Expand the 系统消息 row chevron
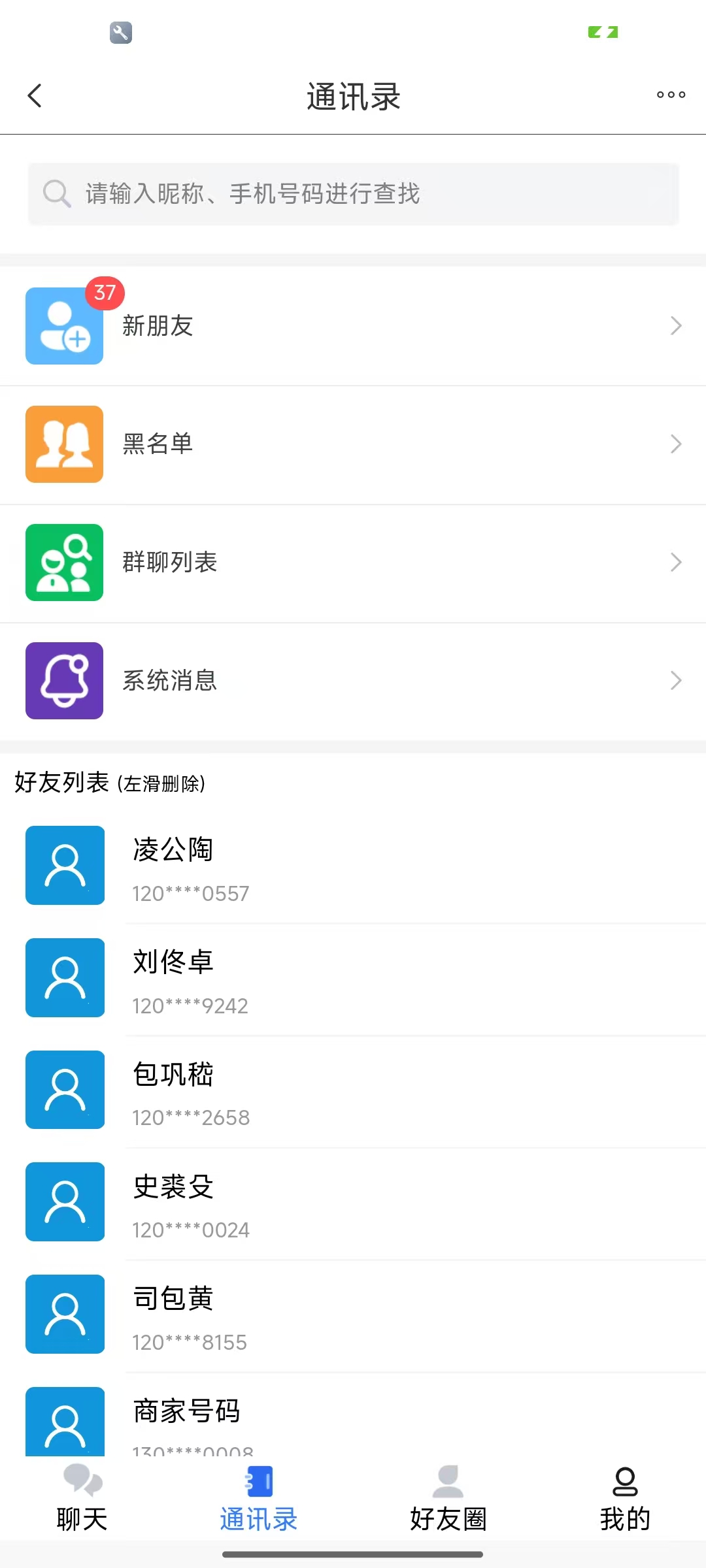706x1568 pixels. (x=676, y=680)
